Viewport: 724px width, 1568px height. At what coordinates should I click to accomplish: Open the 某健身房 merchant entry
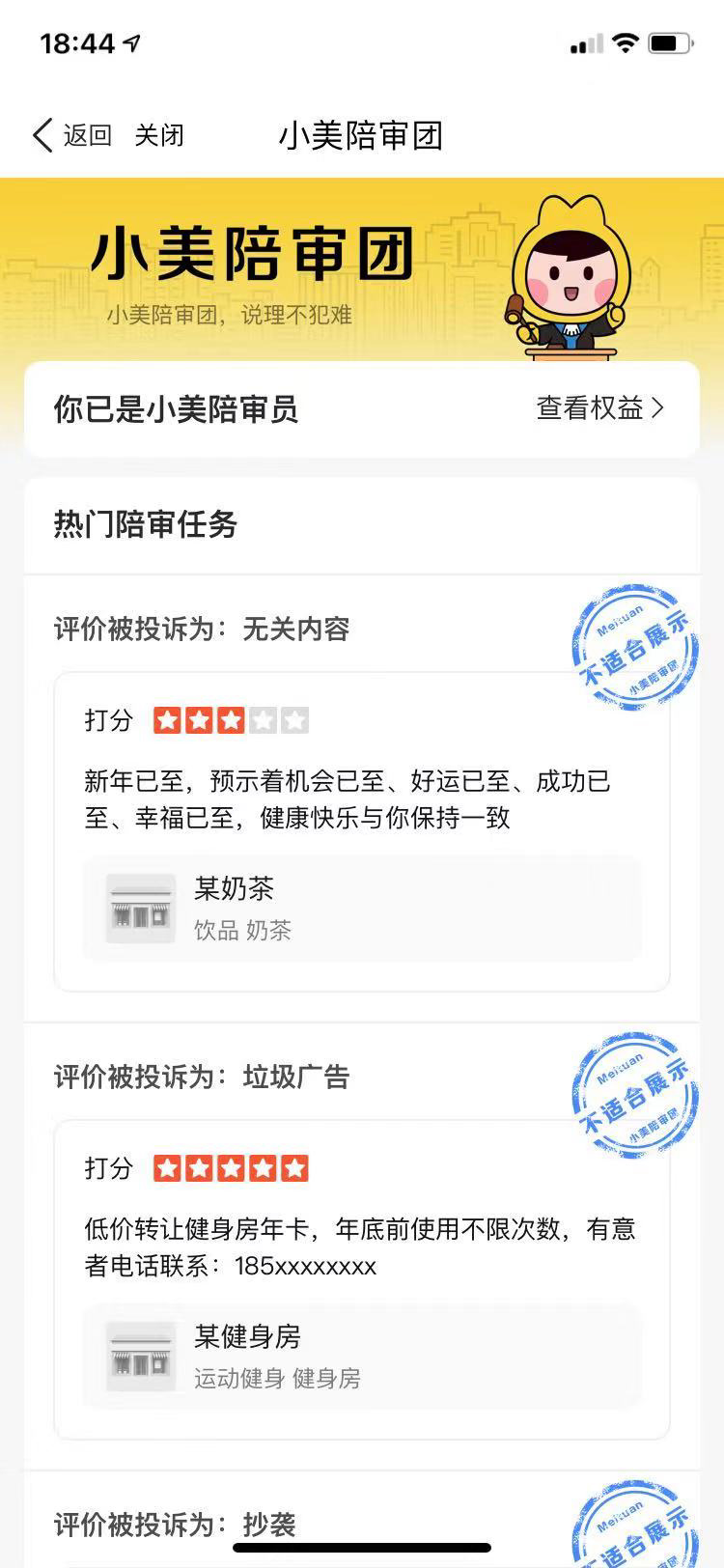tap(361, 1357)
